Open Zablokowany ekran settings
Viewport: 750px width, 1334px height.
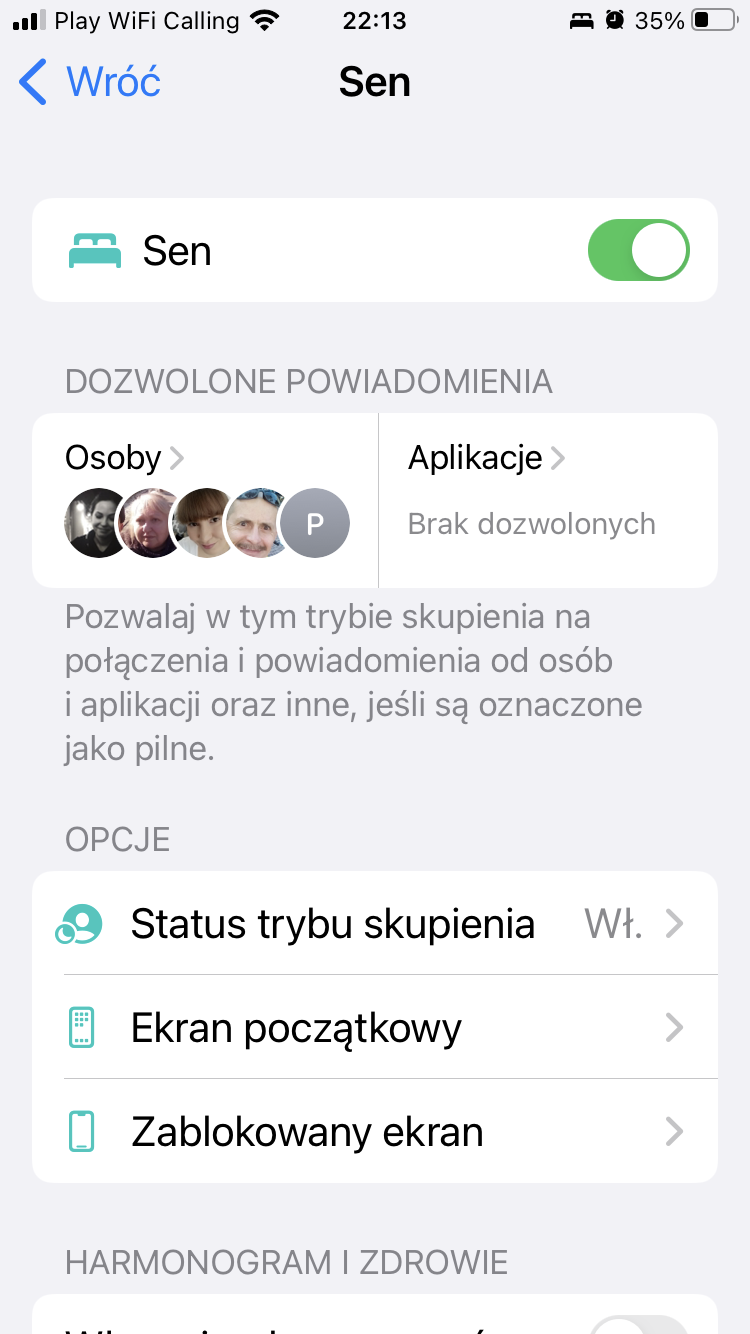click(375, 1132)
